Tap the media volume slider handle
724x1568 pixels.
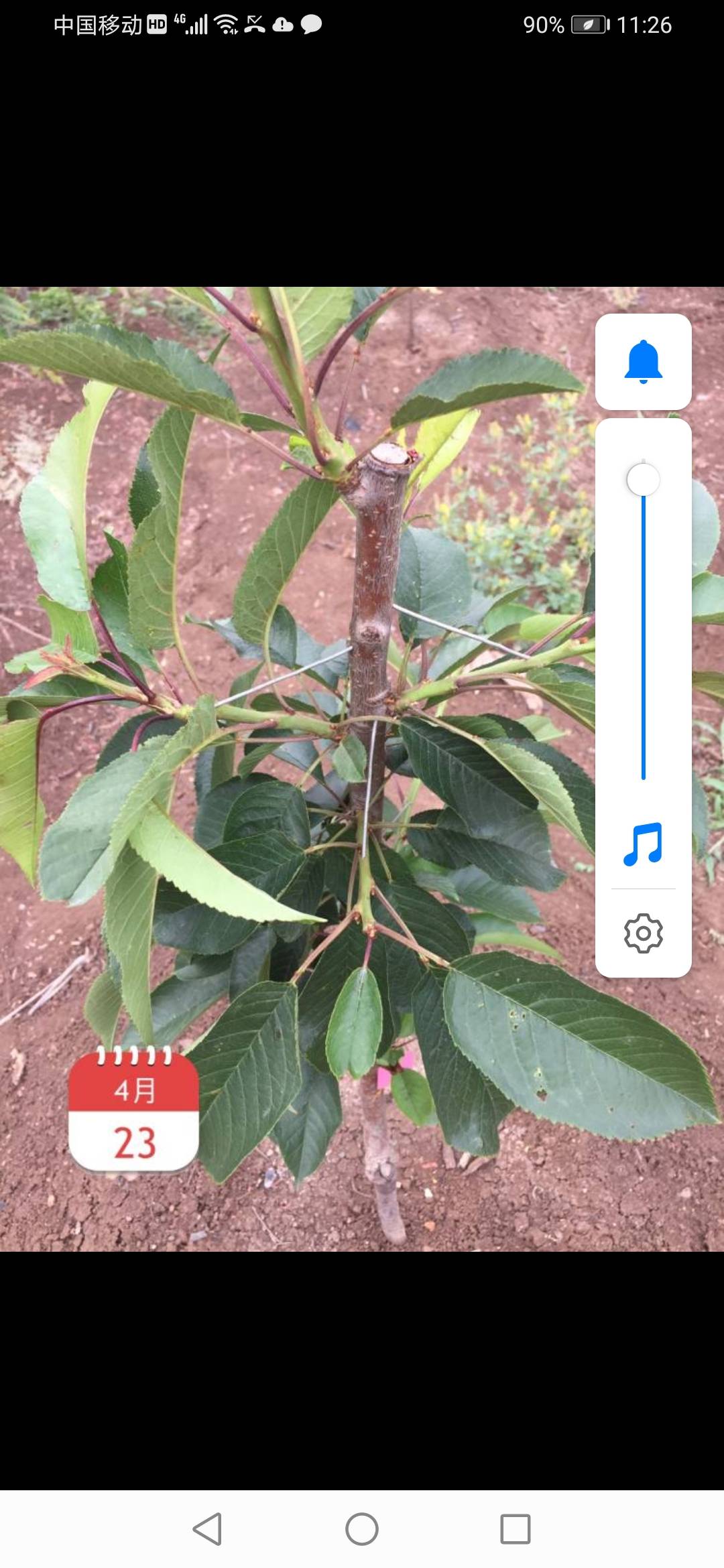(644, 480)
